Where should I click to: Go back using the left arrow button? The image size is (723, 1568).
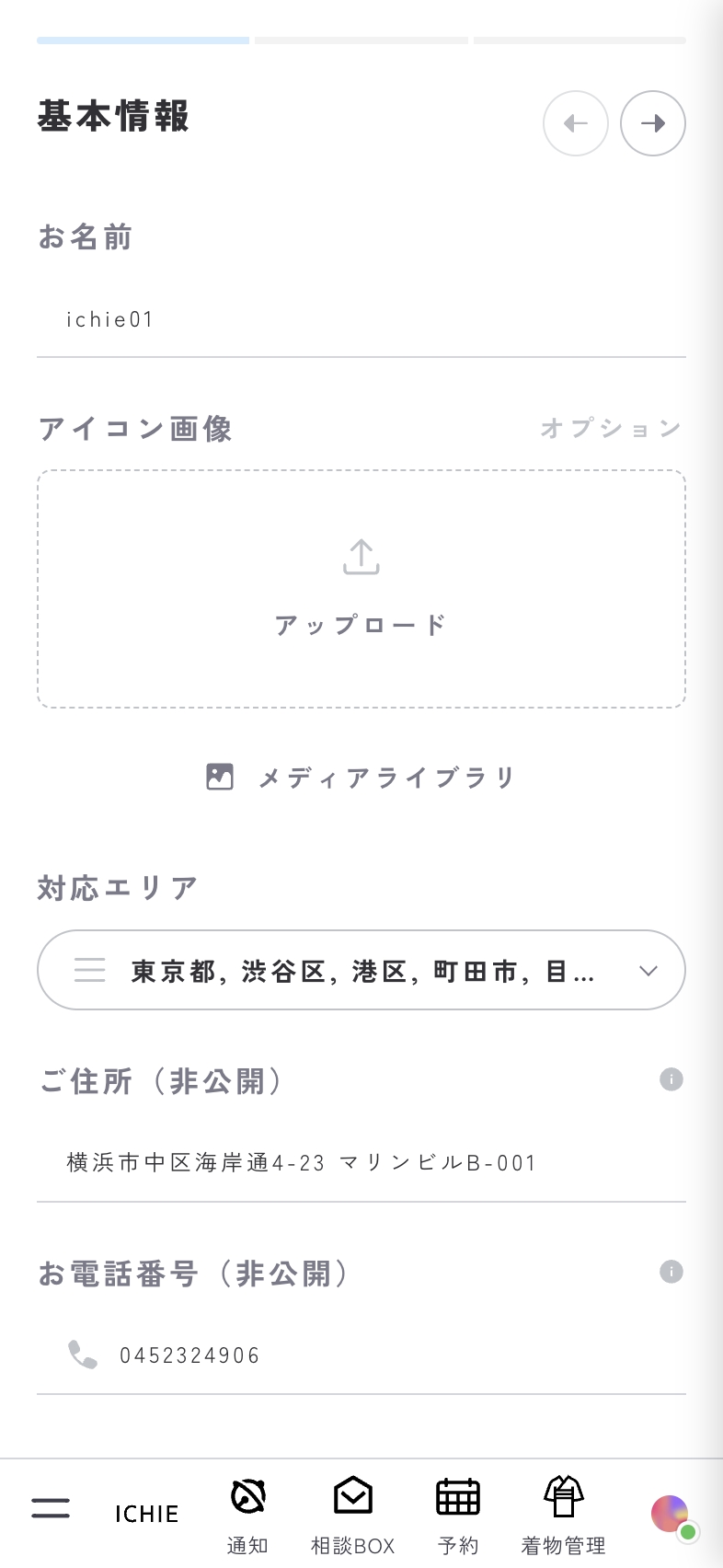click(x=576, y=122)
